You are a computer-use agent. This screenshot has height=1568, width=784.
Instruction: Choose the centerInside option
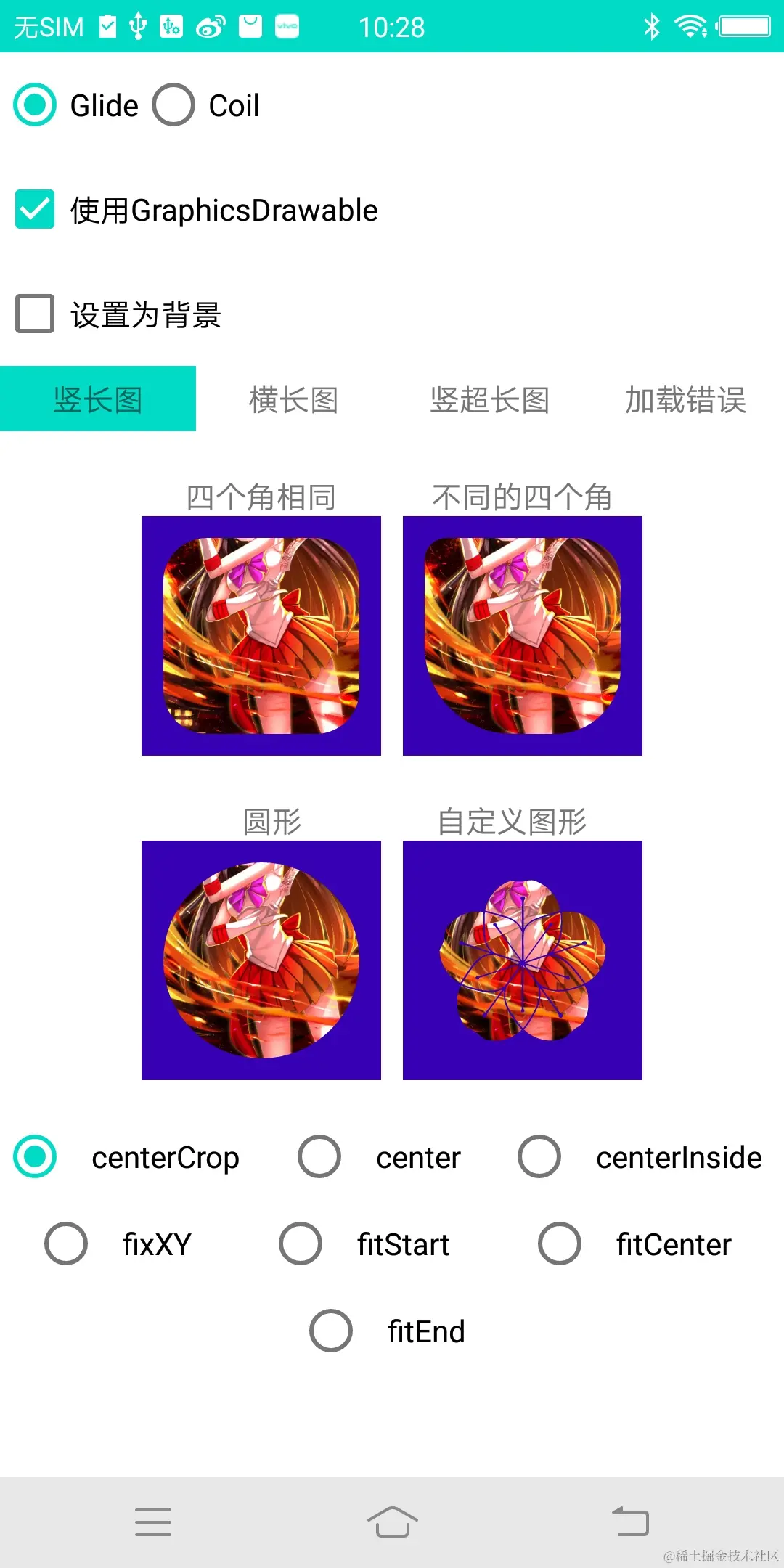(539, 1156)
